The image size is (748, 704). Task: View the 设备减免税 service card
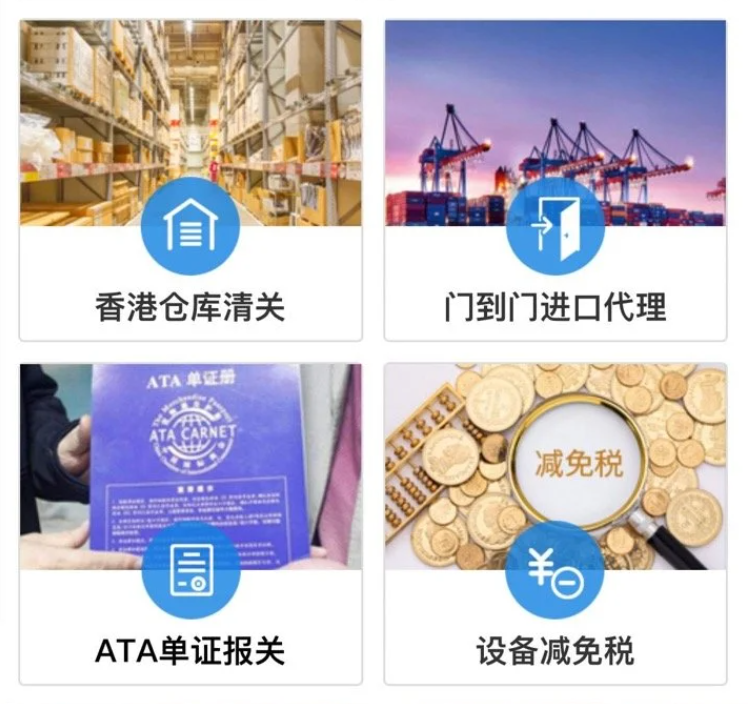555,523
